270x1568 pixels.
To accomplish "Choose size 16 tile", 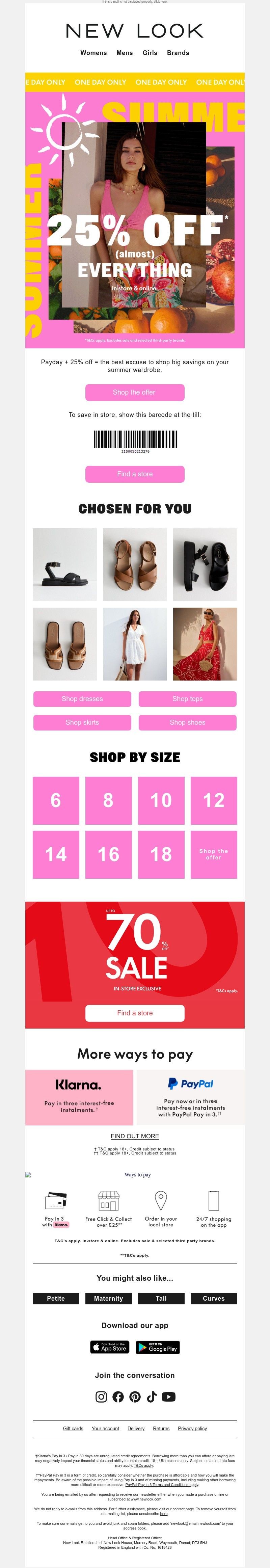I will [108, 854].
